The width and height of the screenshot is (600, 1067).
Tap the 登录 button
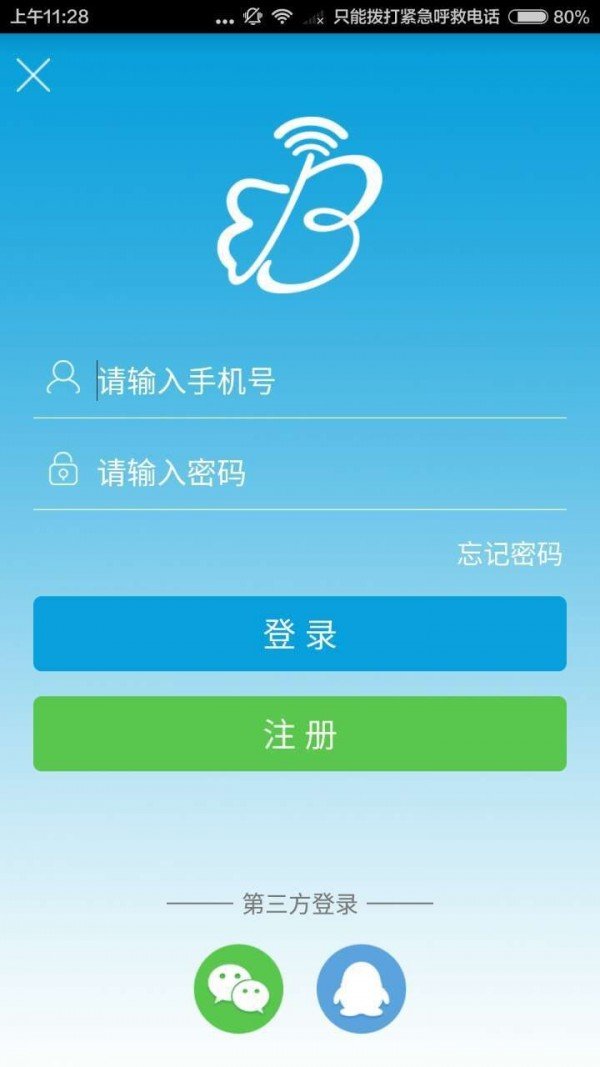tap(300, 634)
